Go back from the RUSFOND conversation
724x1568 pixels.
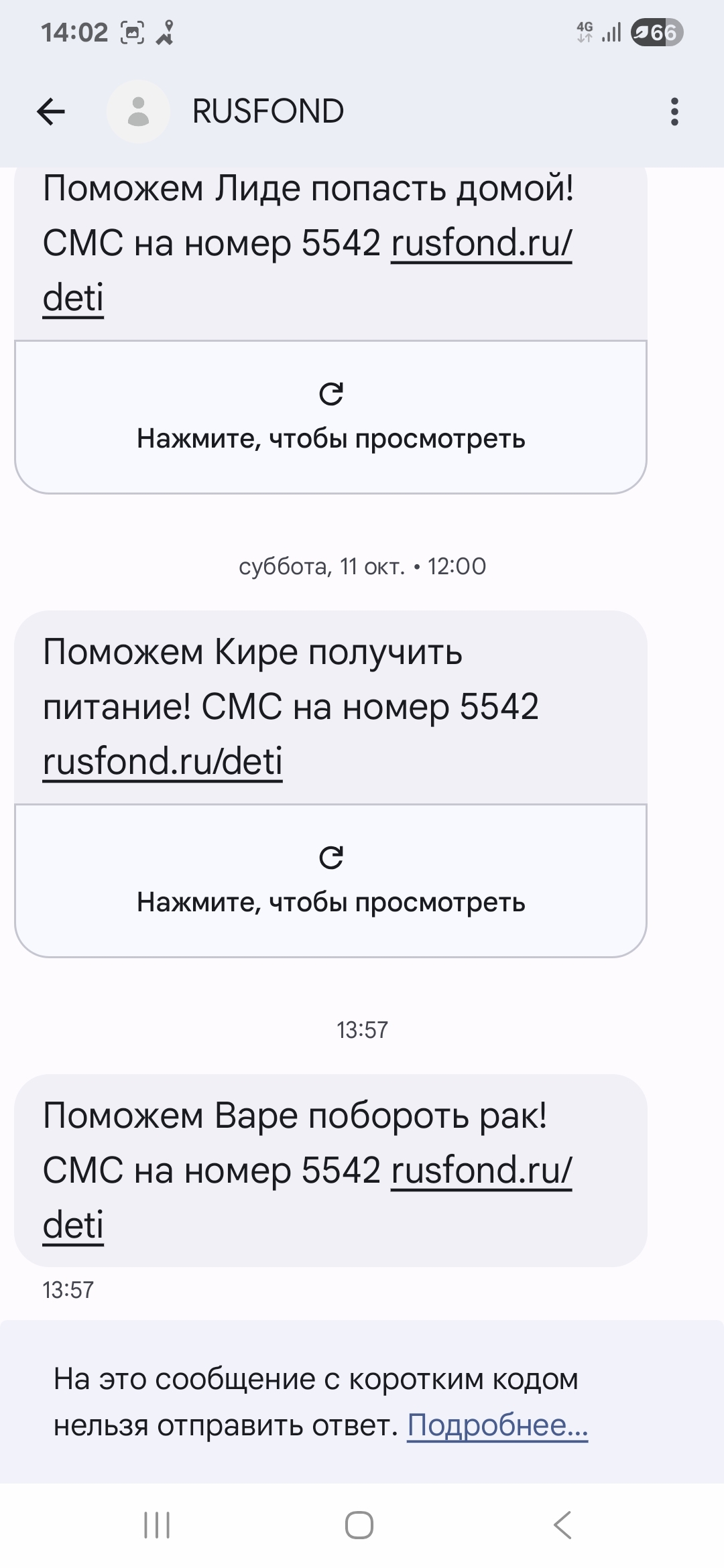pyautogui.click(x=51, y=111)
